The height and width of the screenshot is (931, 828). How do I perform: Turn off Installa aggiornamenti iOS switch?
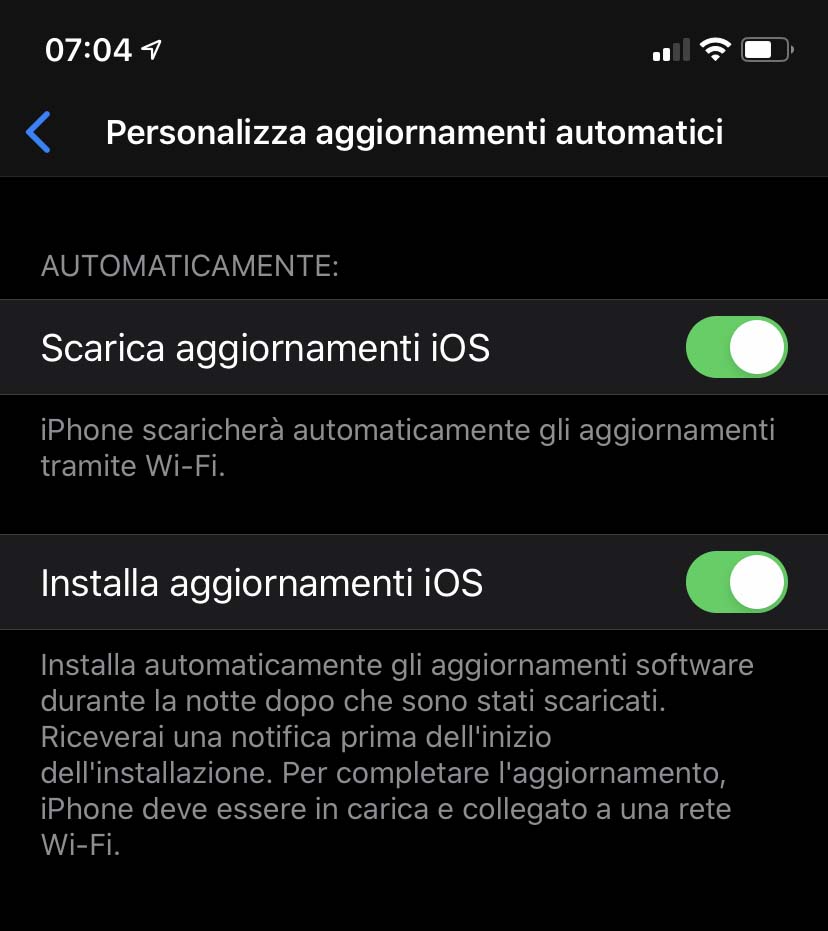pos(736,582)
